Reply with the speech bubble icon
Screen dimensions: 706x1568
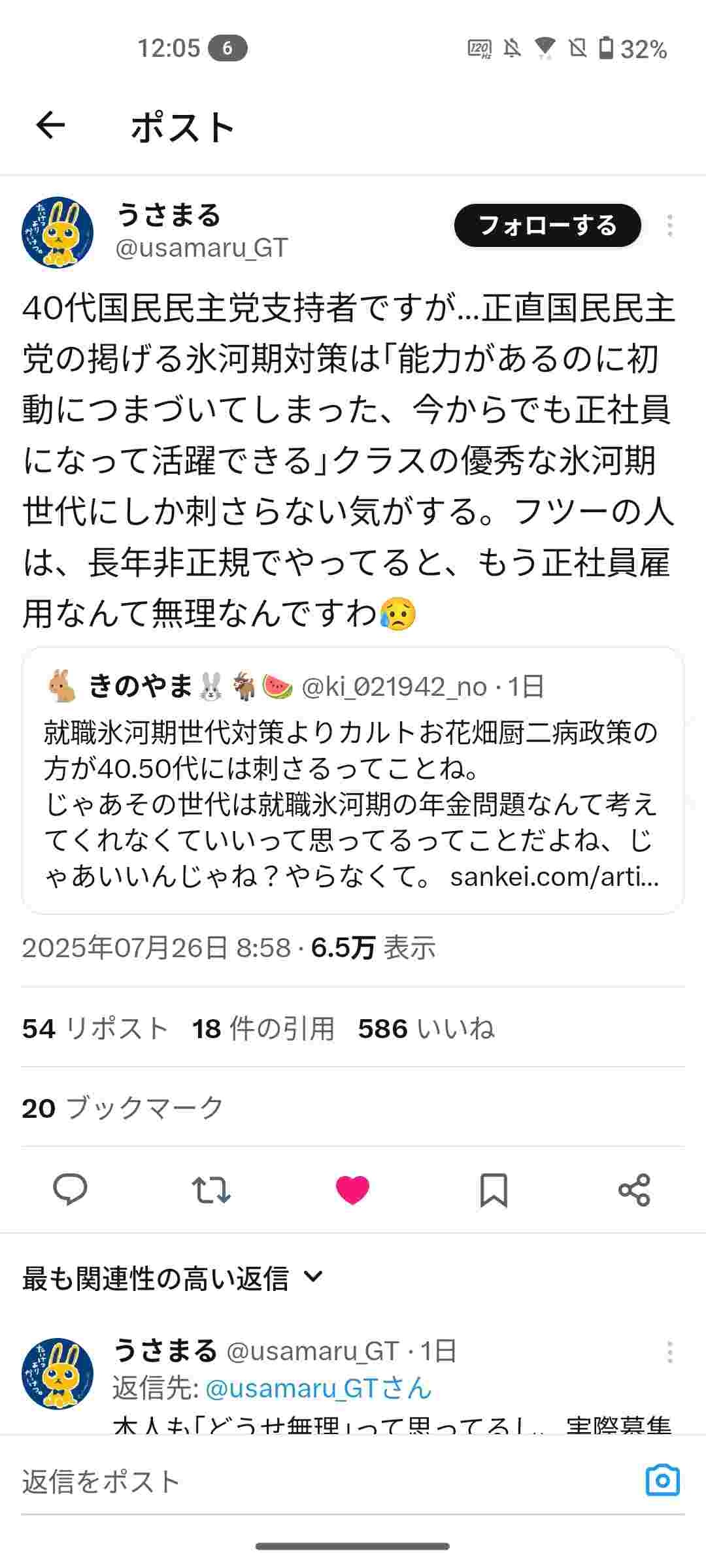[70, 1190]
